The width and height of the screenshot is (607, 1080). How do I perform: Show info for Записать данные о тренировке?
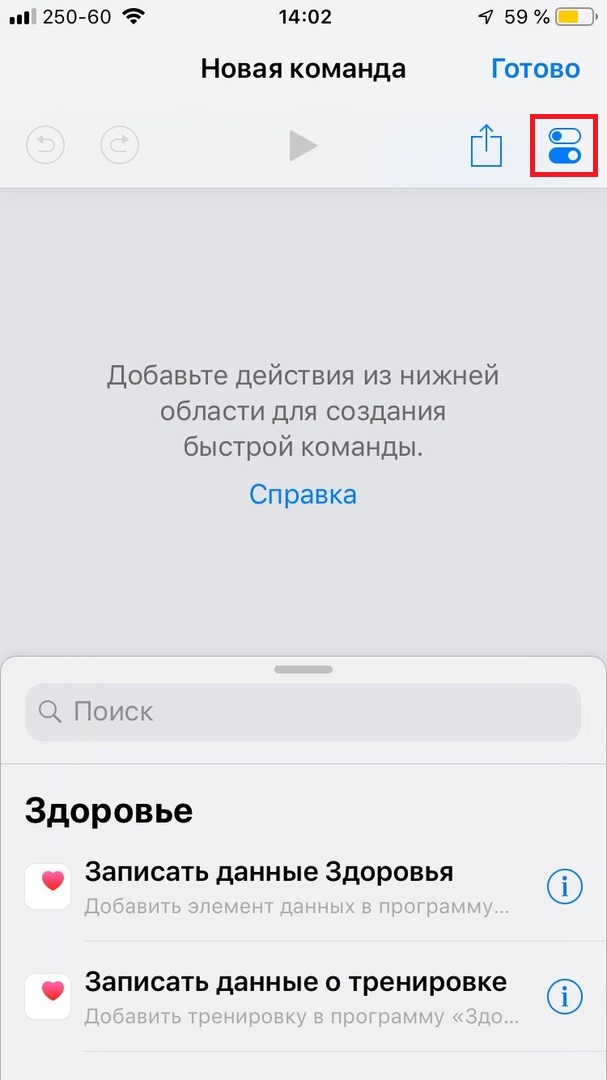click(565, 996)
